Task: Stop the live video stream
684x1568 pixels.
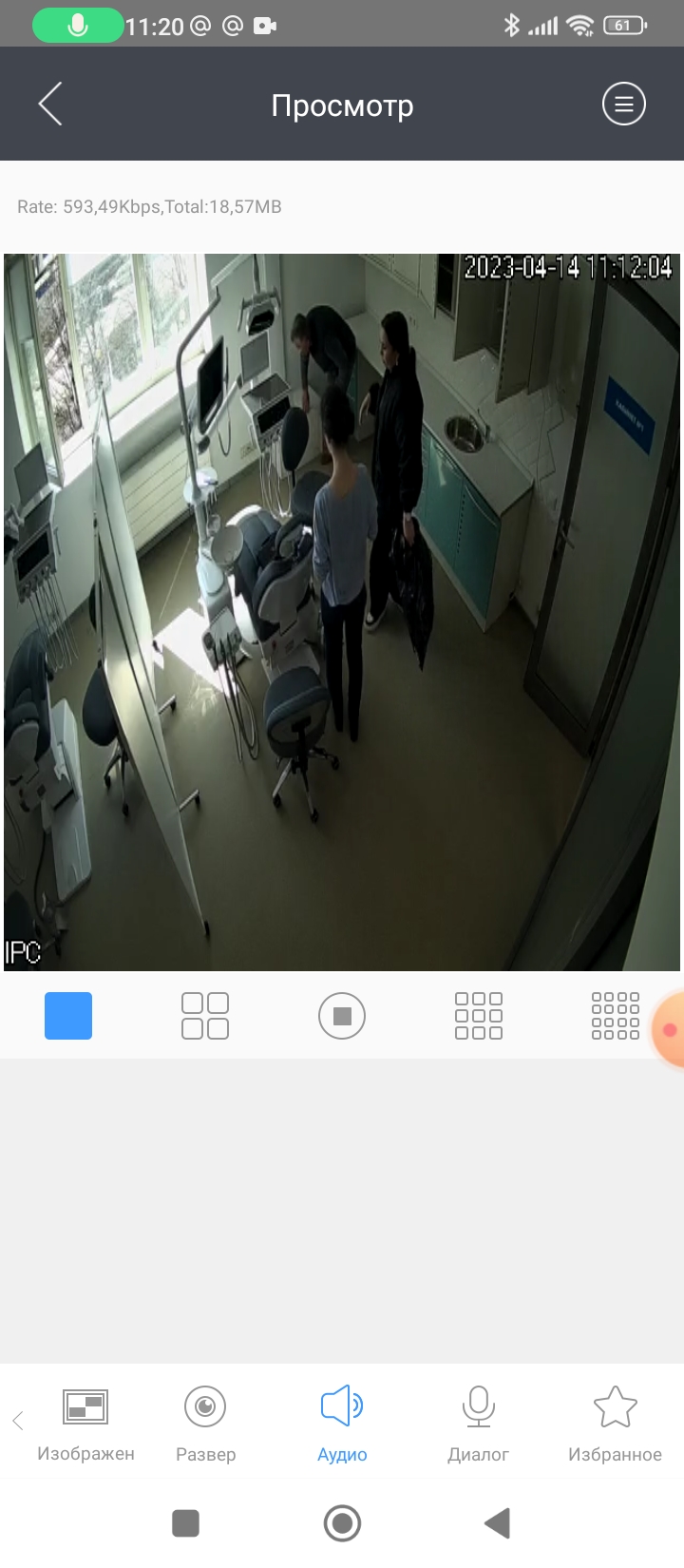Action: click(x=342, y=1015)
